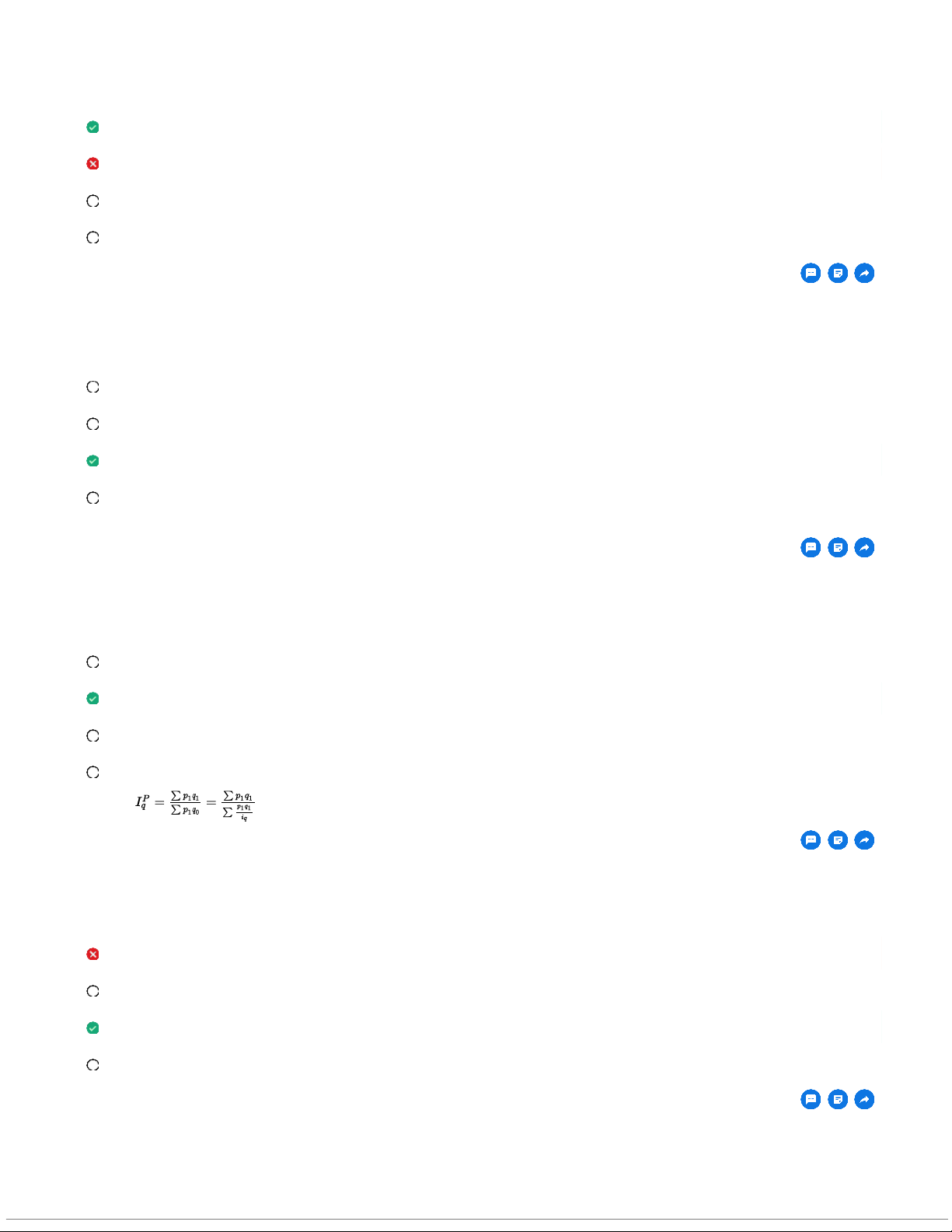The image size is (952, 1232).
Task: Share the third question
Action: click(864, 840)
